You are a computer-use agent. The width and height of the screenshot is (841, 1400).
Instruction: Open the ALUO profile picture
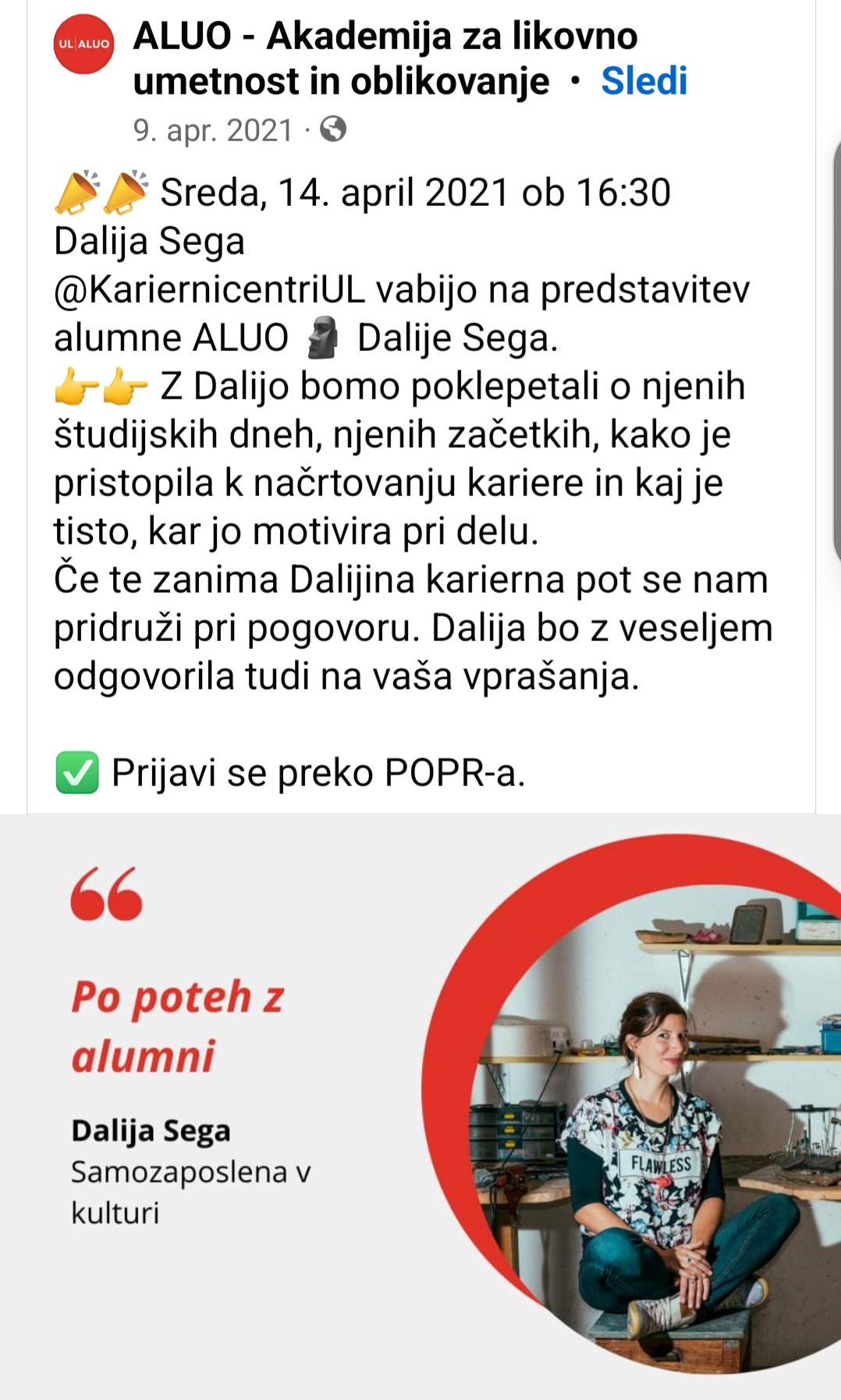pyautogui.click(x=83, y=44)
